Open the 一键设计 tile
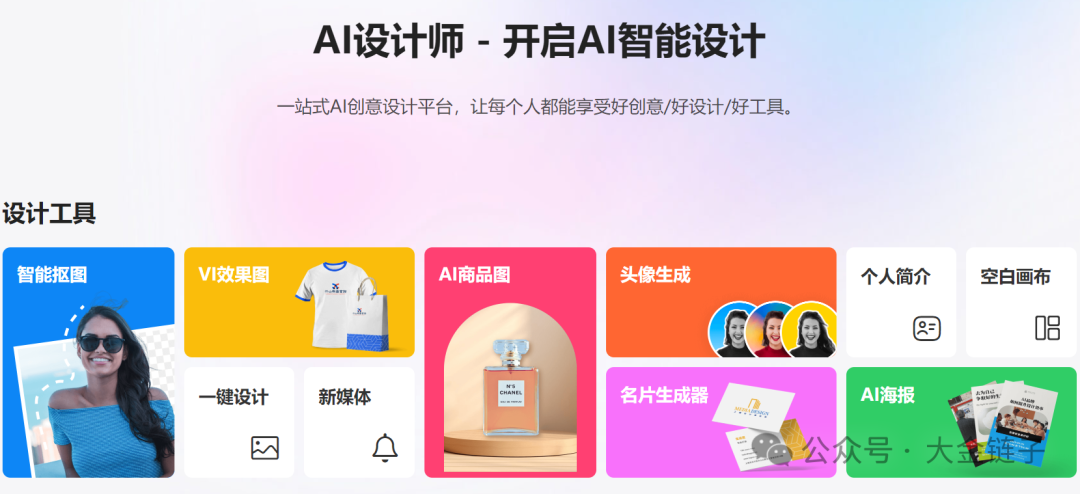Image resolution: width=1080 pixels, height=494 pixels. 239,421
